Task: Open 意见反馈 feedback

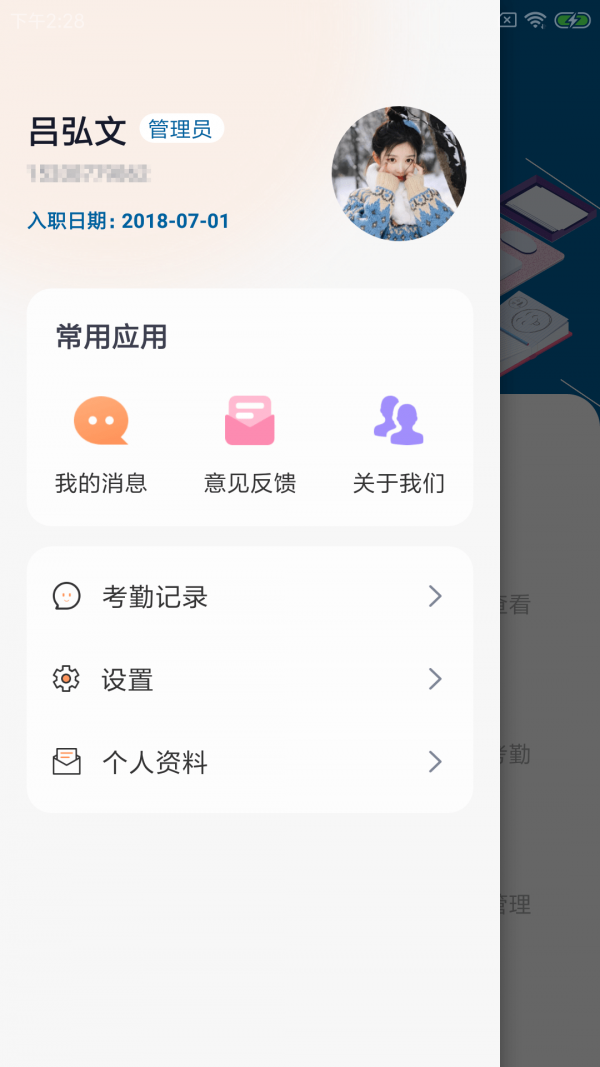Action: [x=249, y=445]
